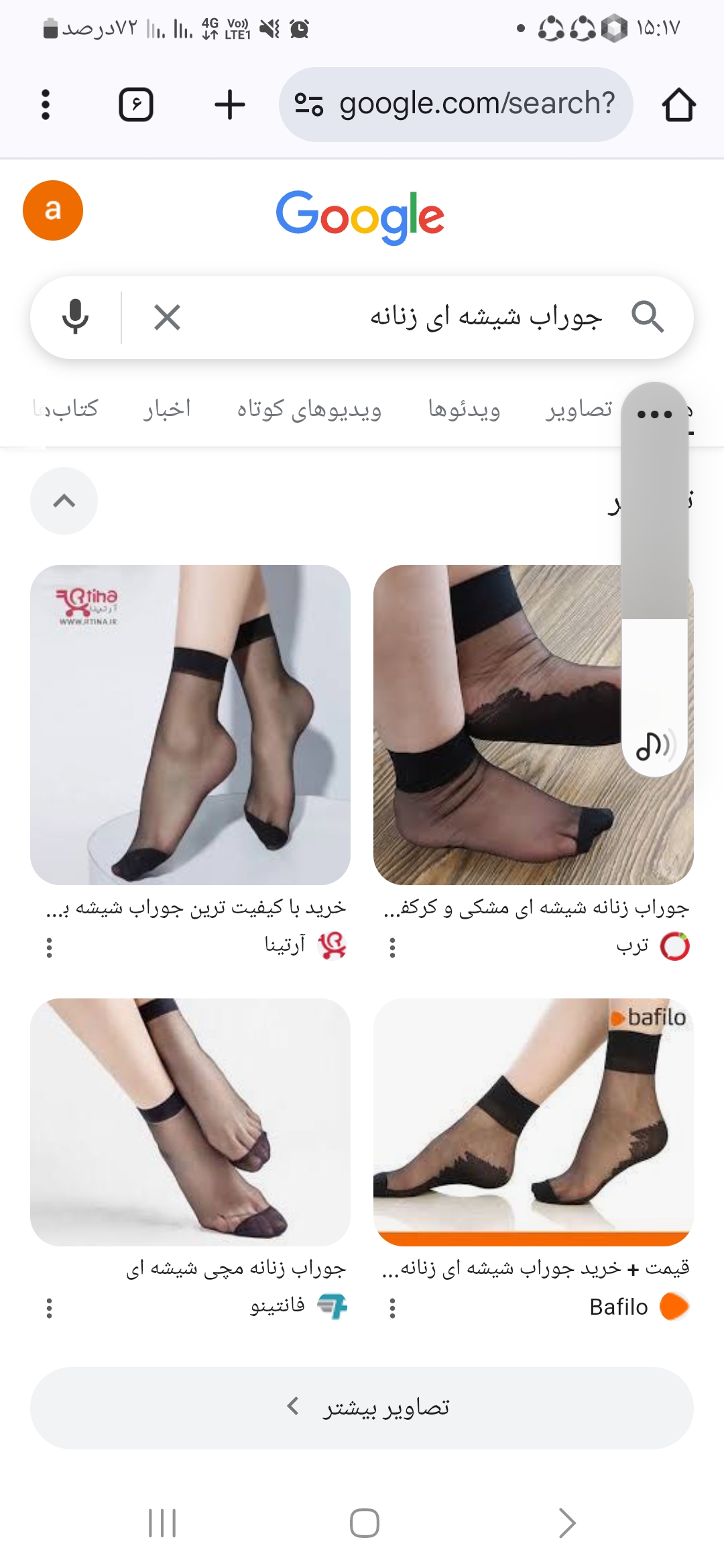This screenshot has width=724, height=1568.
Task: Collapse the images section with the chevron
Action: point(64,501)
